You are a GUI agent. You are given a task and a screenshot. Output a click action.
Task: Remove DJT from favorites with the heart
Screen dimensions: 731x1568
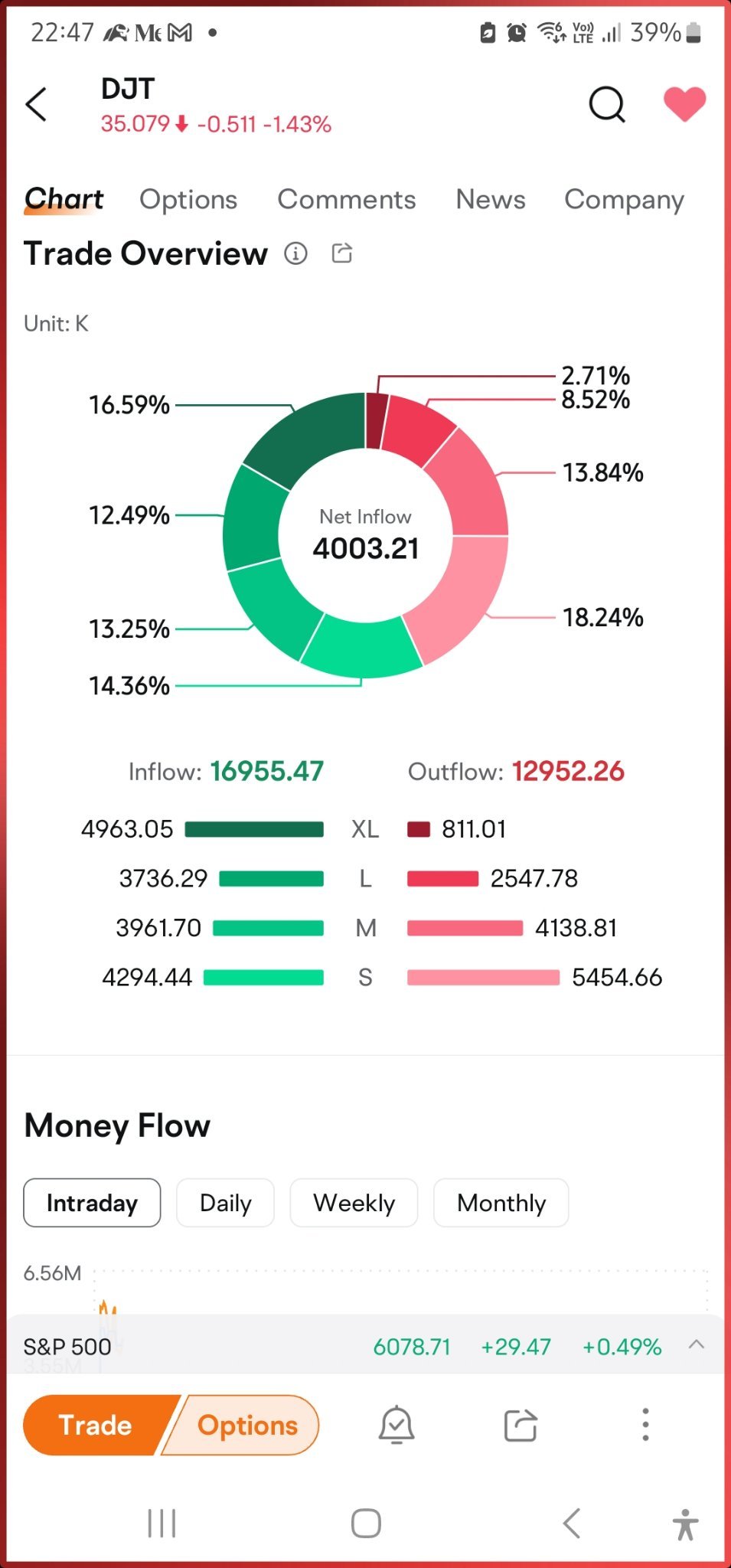[684, 104]
